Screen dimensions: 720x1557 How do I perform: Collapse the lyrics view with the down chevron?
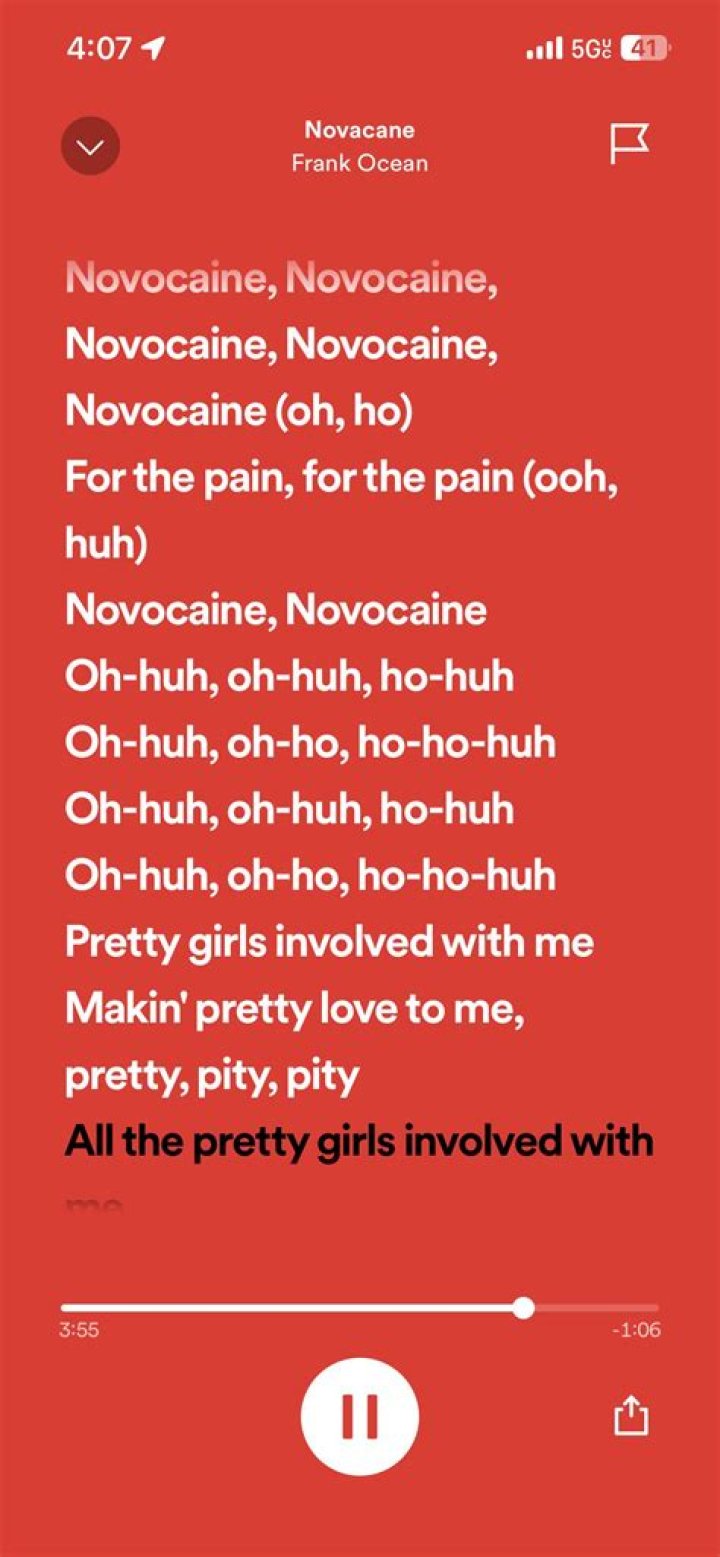tap(90, 147)
